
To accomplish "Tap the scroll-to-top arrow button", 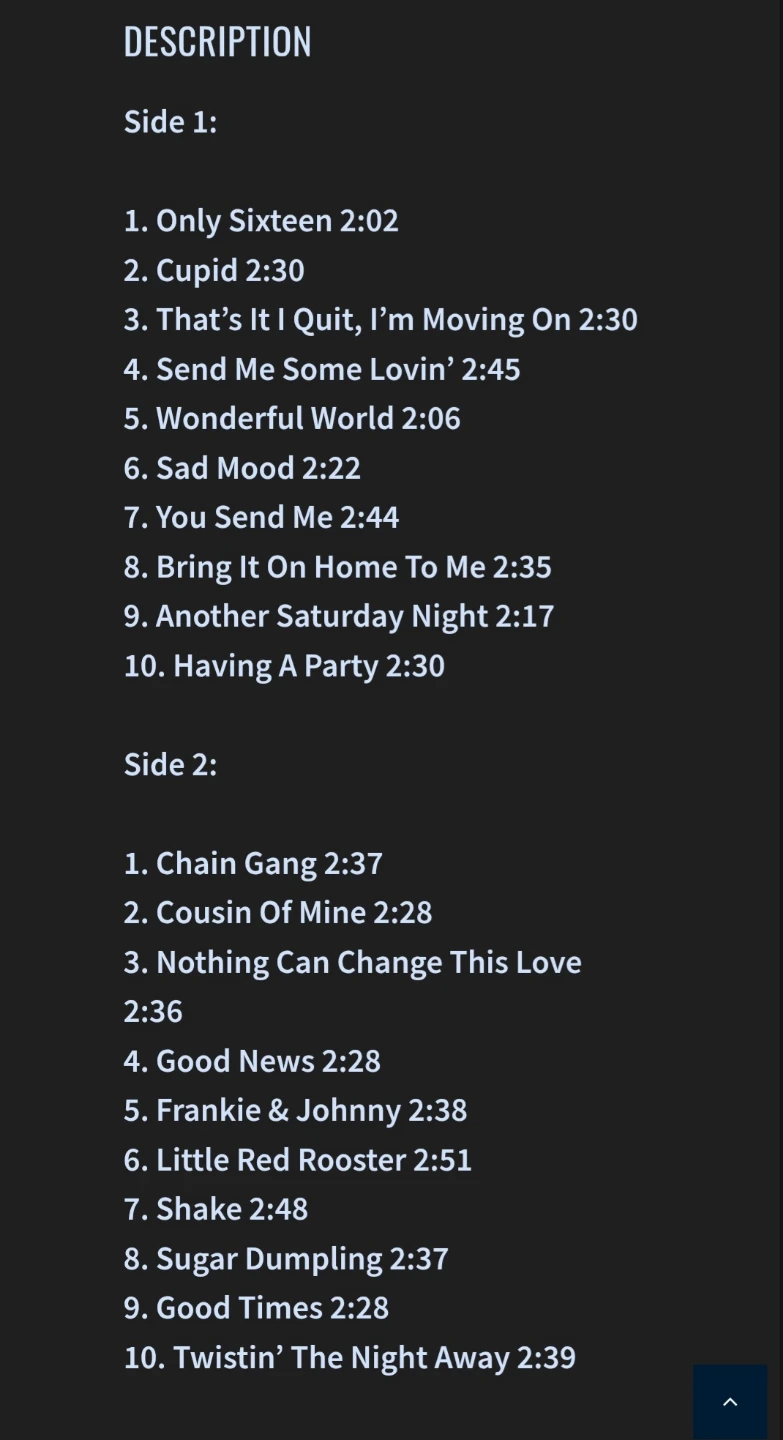I will click(730, 1402).
